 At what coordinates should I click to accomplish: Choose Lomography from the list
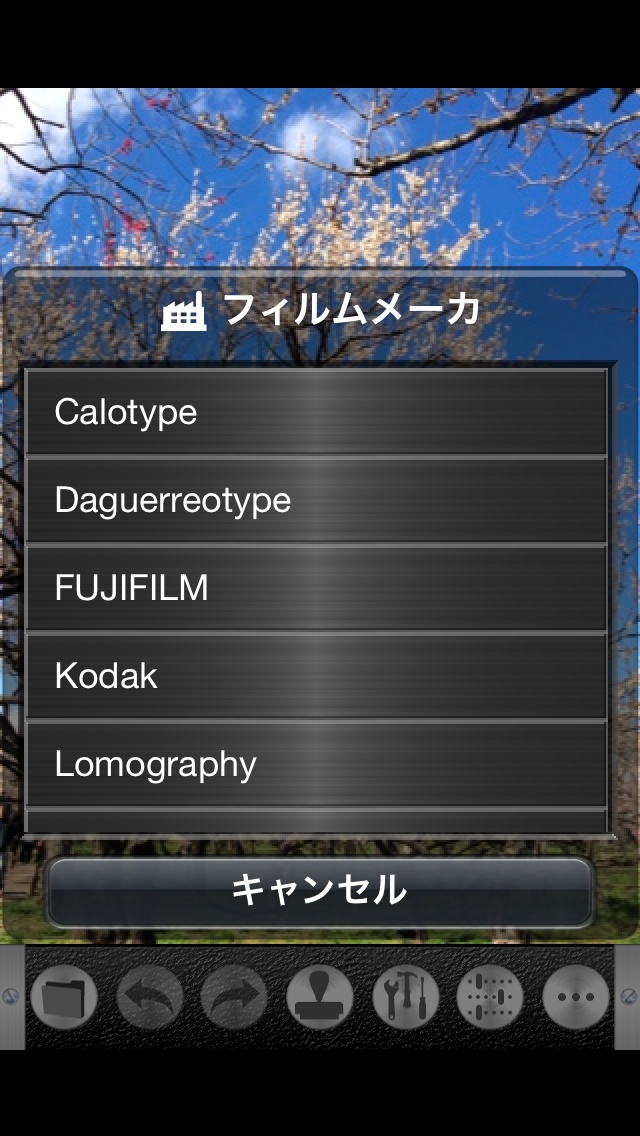click(316, 764)
